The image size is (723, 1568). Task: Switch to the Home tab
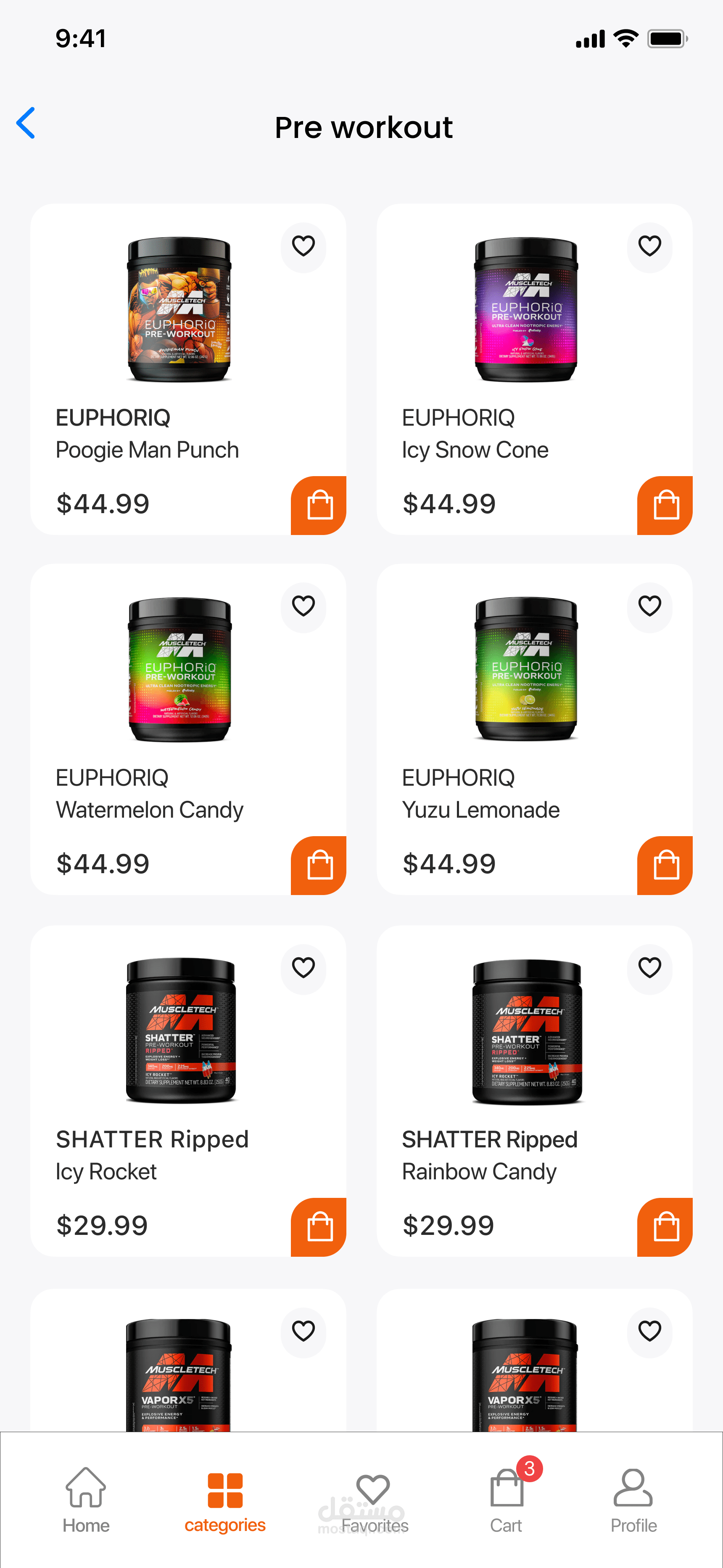click(x=86, y=1500)
